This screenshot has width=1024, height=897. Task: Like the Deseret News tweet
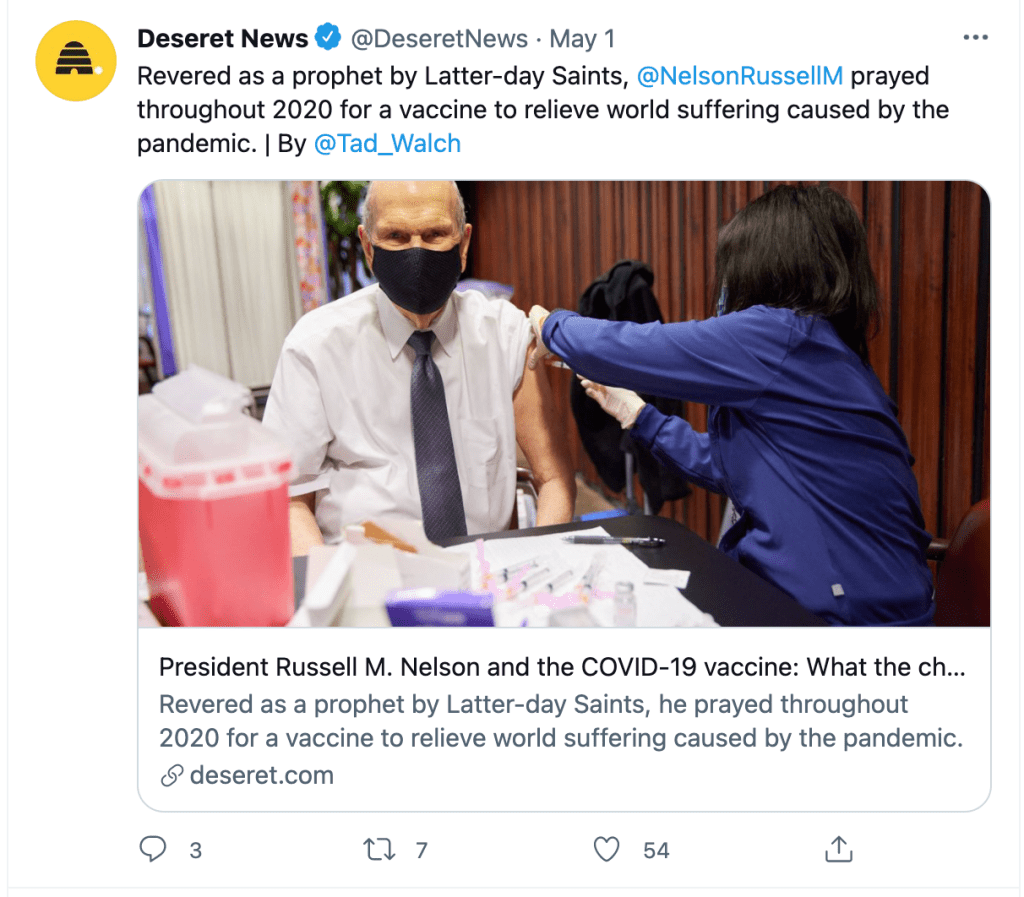607,850
